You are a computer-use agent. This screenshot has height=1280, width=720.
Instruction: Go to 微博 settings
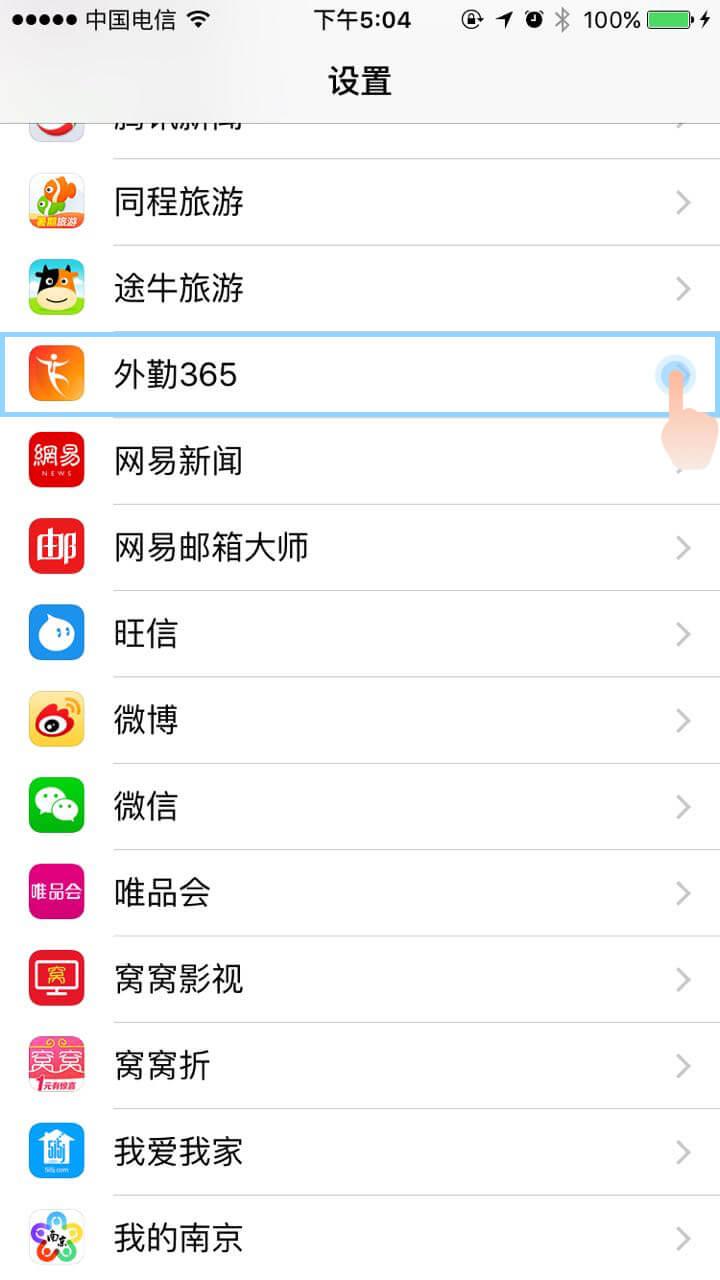point(360,720)
